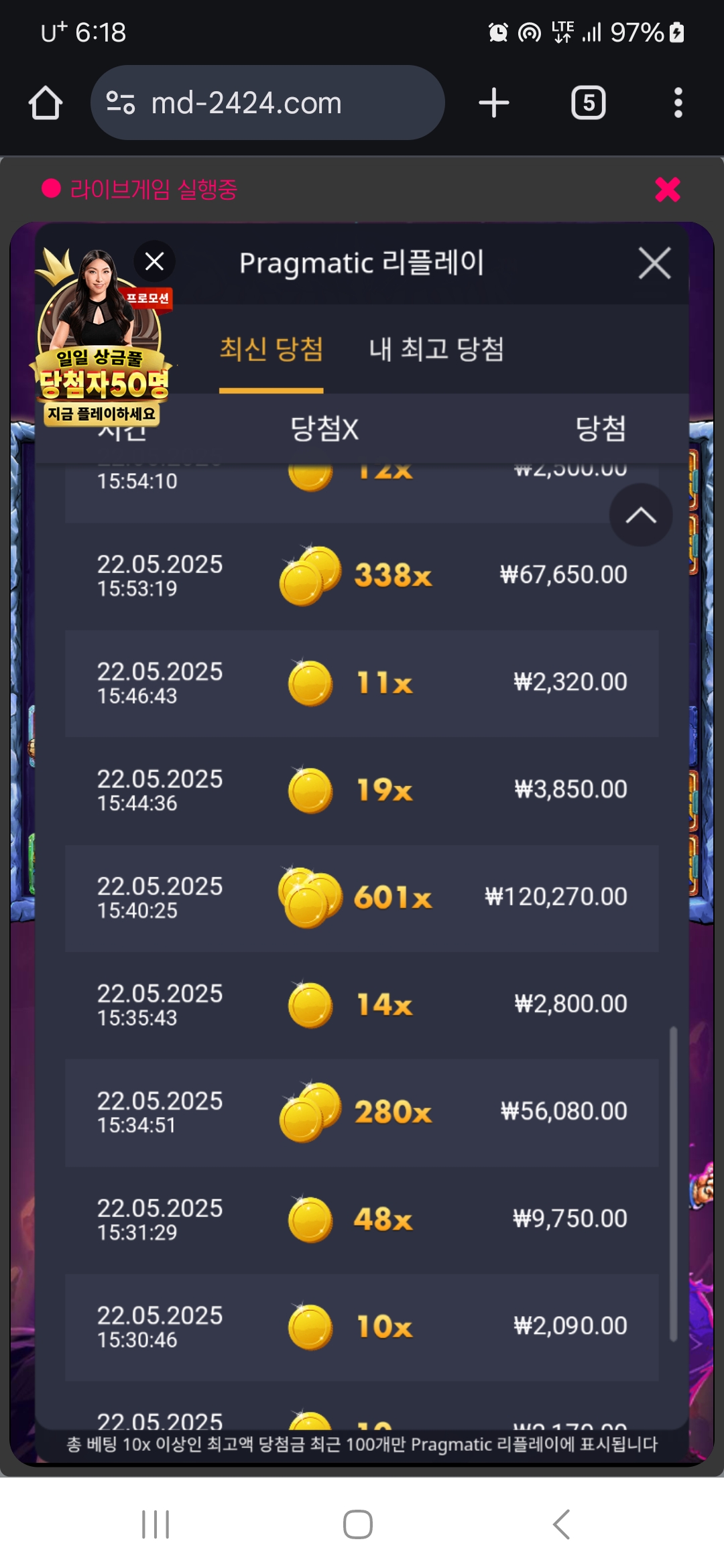Go back using the system back button
This screenshot has height=1568, width=724.
coord(561,1524)
